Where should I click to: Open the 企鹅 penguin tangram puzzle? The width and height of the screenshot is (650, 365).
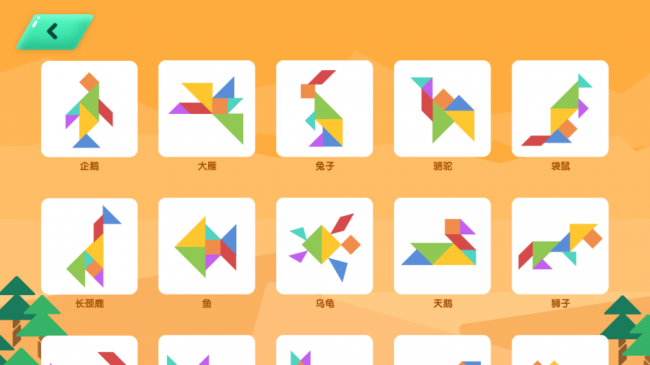pyautogui.click(x=89, y=109)
